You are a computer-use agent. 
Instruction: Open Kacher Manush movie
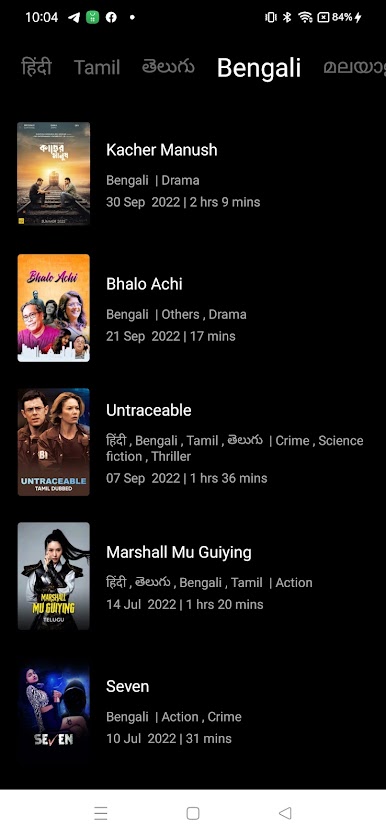pyautogui.click(x=193, y=173)
